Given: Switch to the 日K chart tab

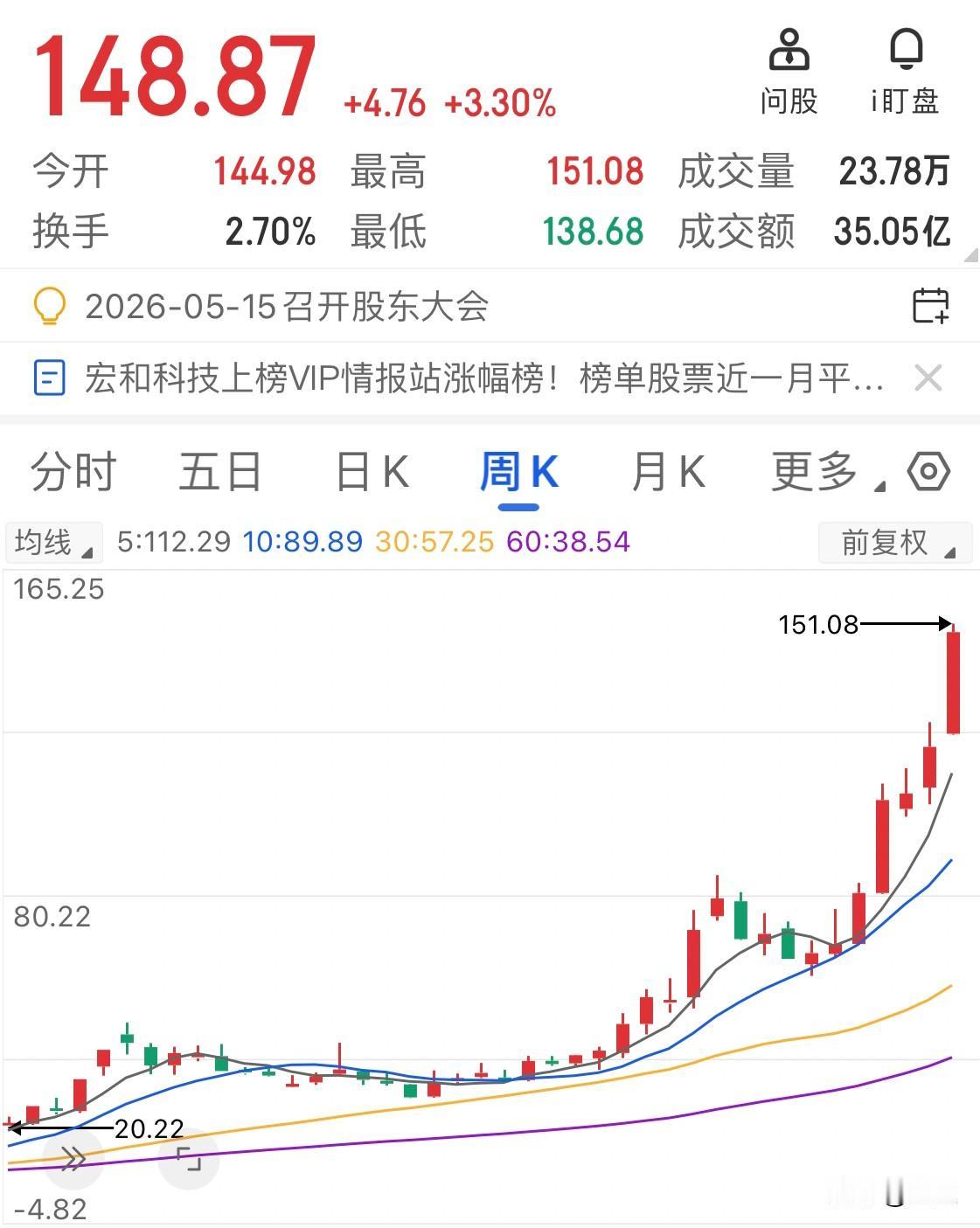Looking at the screenshot, I should click(372, 472).
